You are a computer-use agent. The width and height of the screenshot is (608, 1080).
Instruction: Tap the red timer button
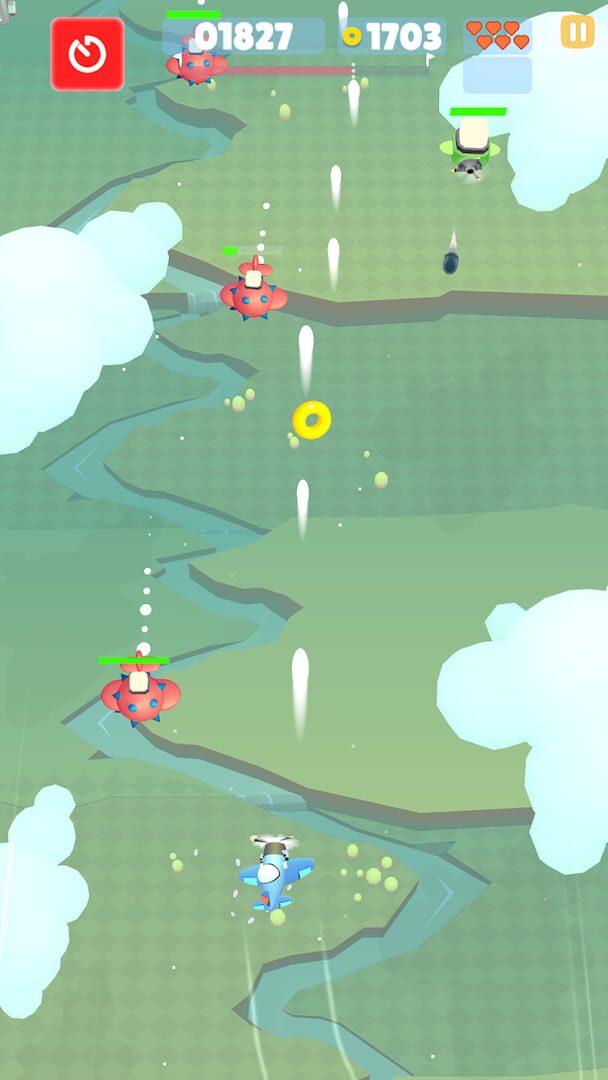[87, 54]
